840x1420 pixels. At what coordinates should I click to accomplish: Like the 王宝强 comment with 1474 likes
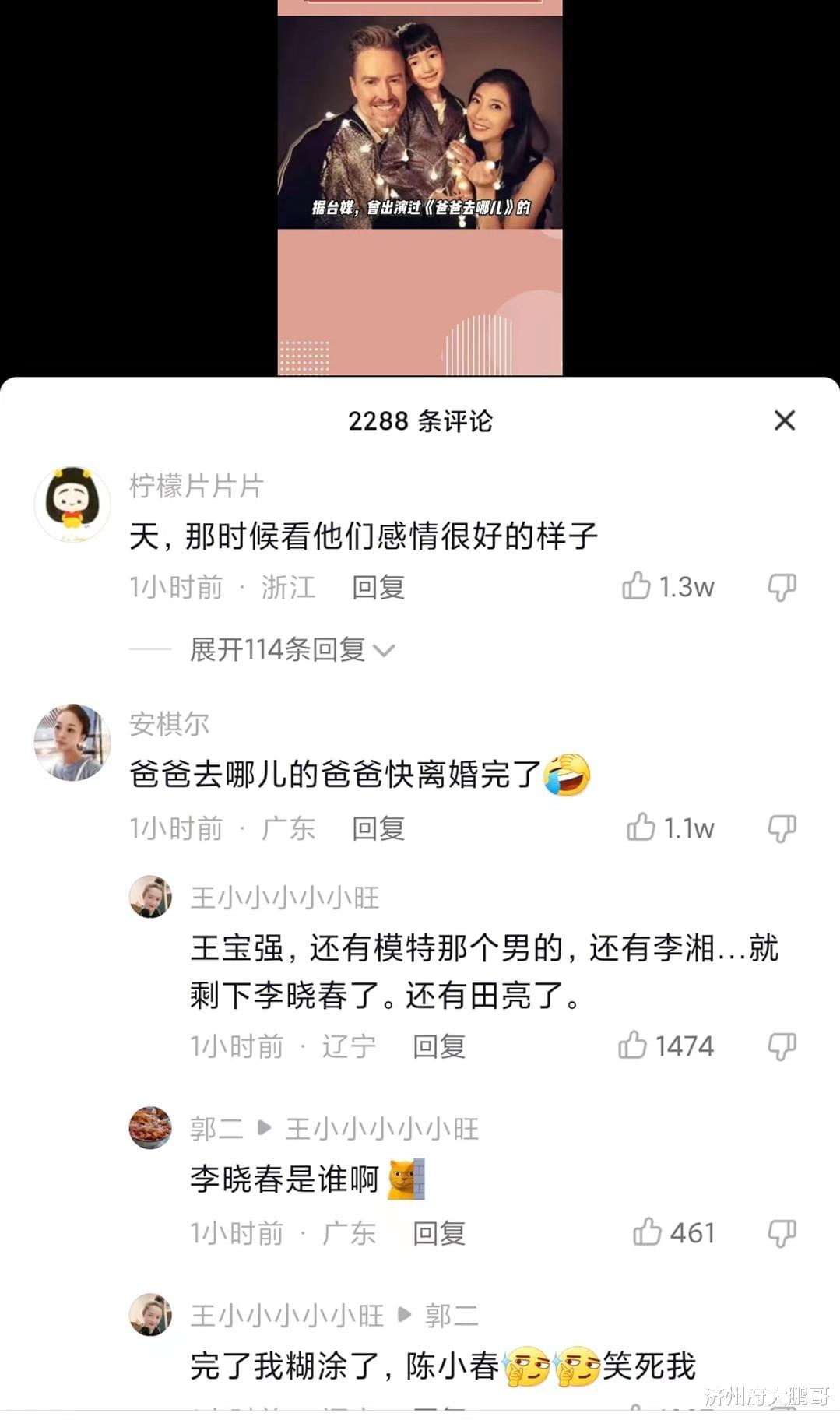click(632, 1046)
